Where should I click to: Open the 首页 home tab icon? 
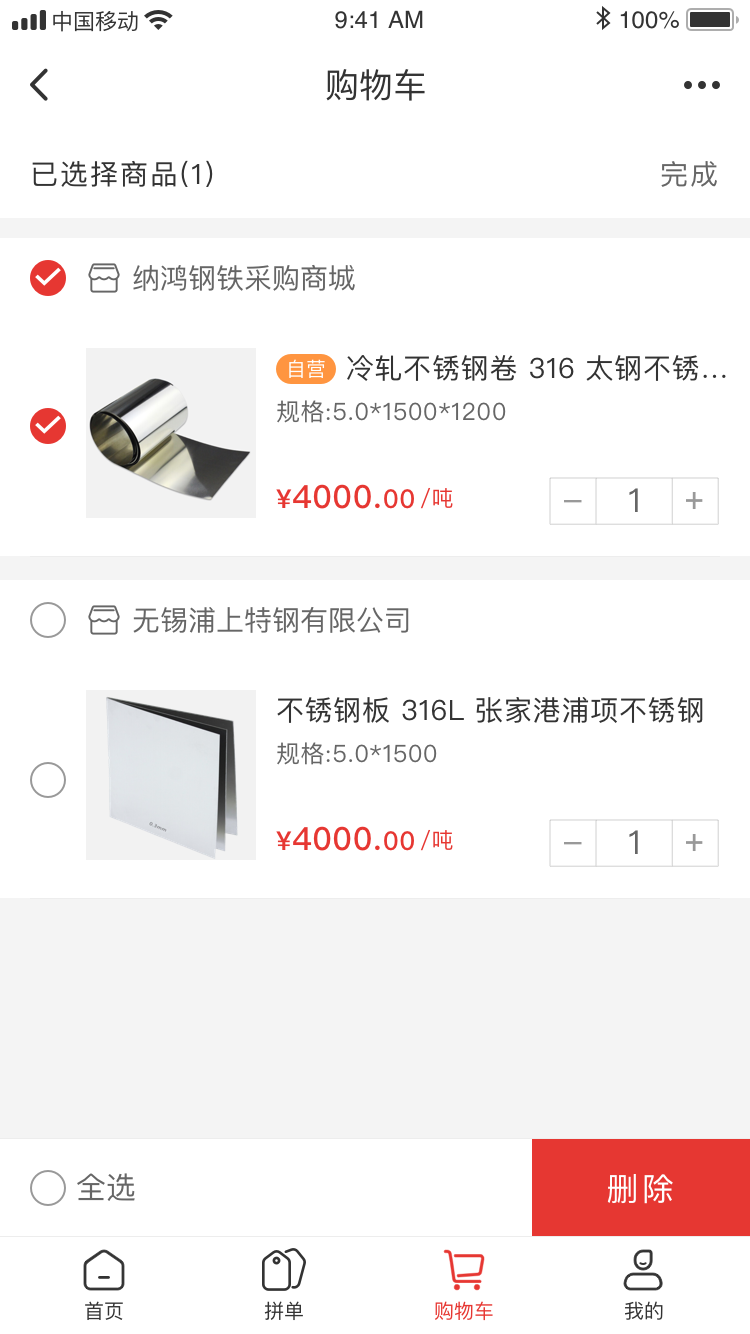pyautogui.click(x=104, y=1271)
